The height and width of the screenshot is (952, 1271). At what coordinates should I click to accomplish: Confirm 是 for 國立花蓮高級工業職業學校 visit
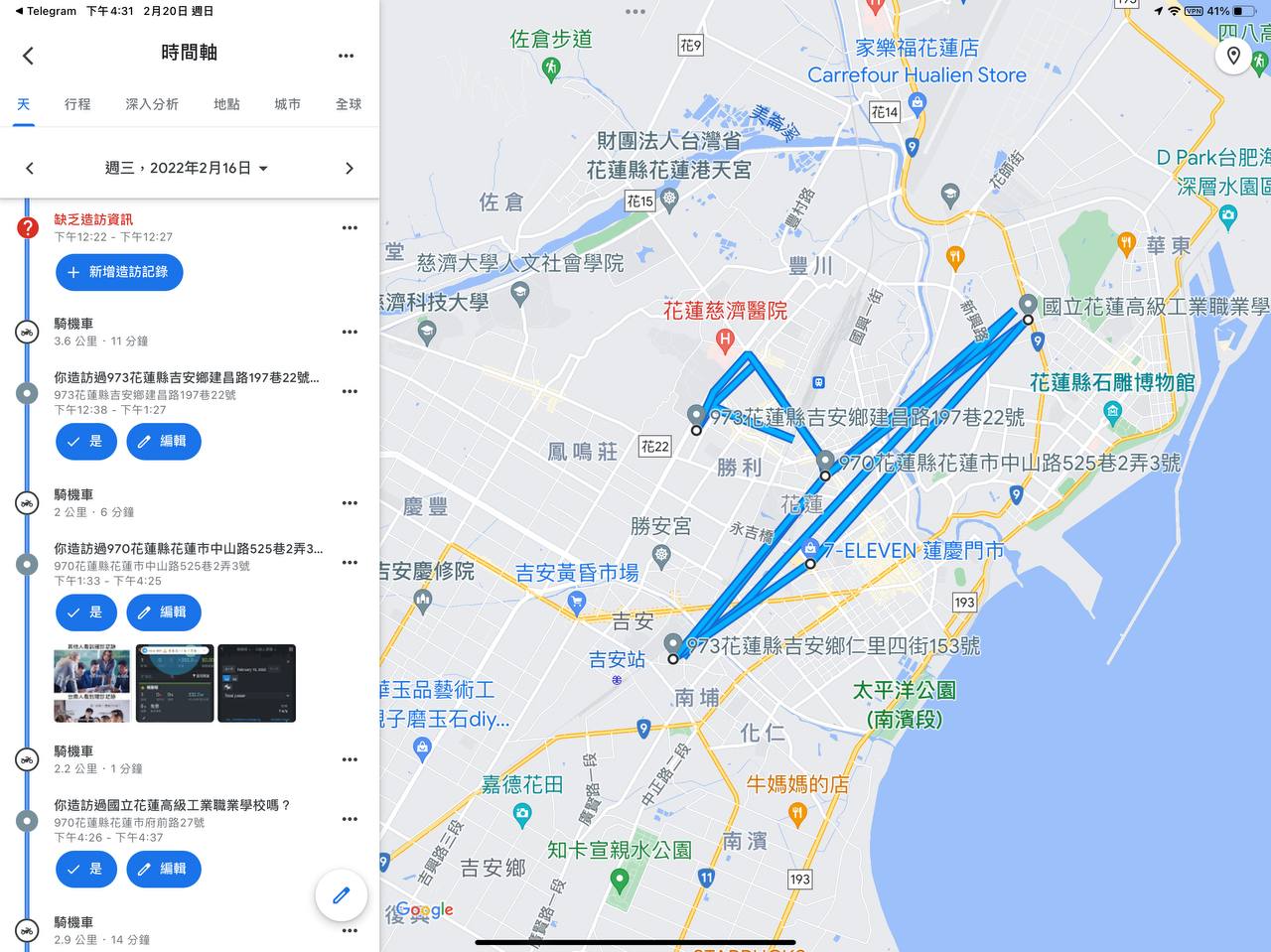(86, 869)
